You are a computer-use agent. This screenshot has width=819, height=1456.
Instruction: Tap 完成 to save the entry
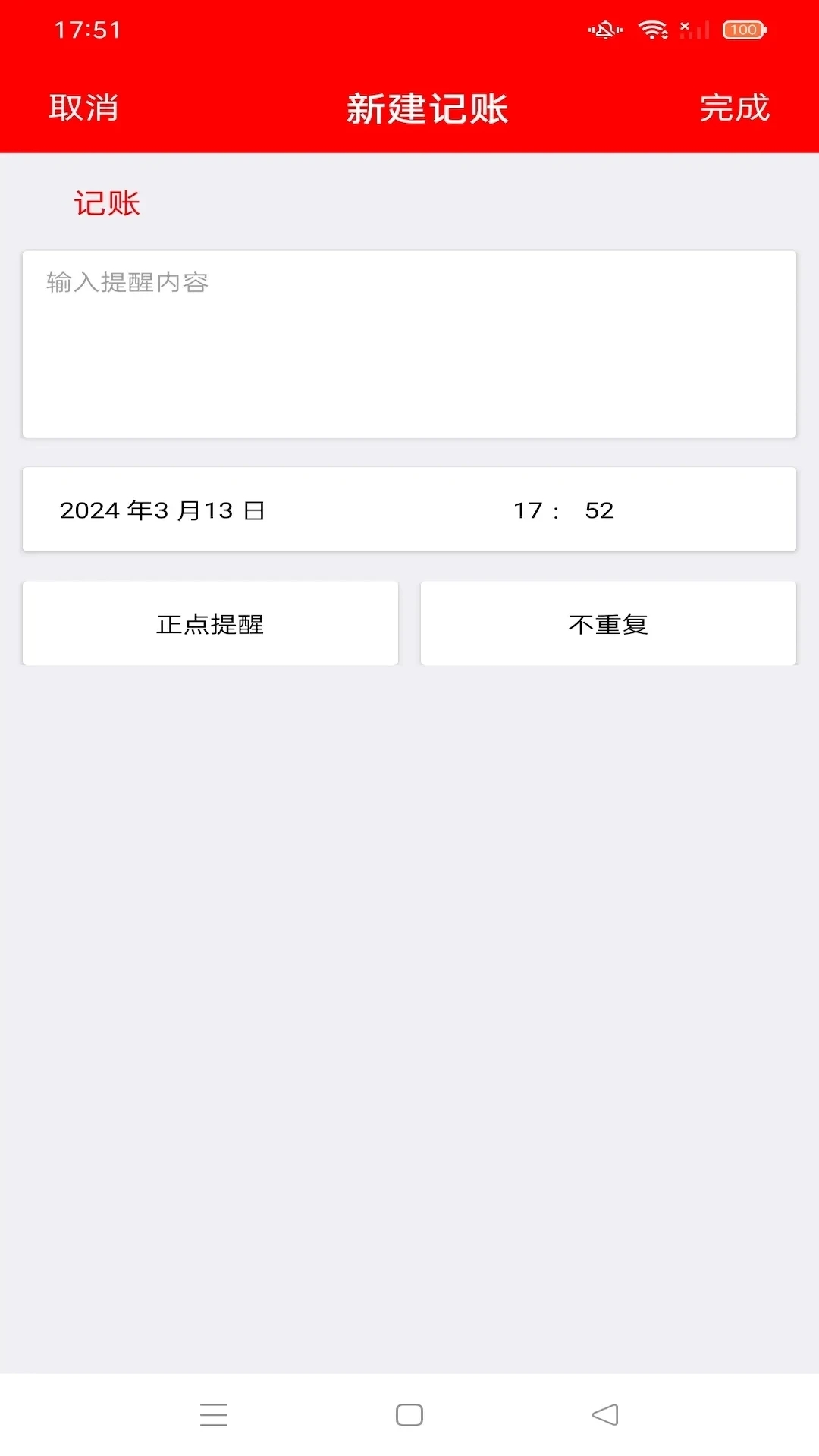[x=735, y=108]
